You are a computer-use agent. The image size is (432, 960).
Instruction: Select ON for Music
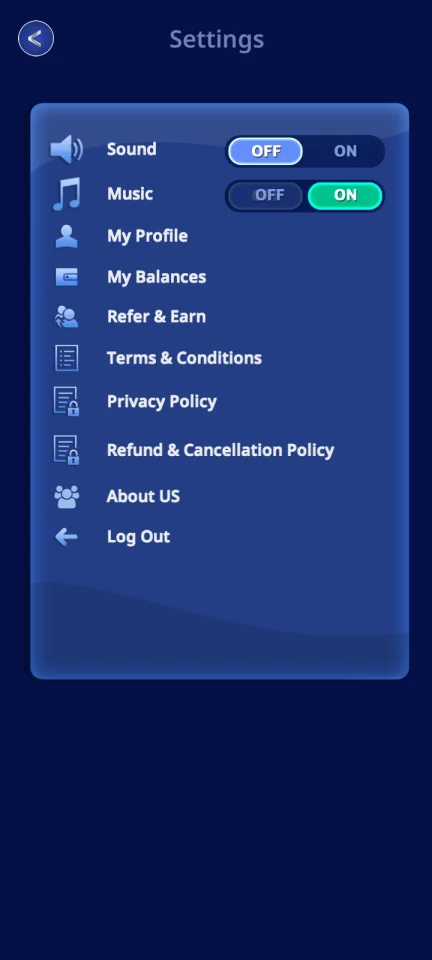pyautogui.click(x=345, y=195)
